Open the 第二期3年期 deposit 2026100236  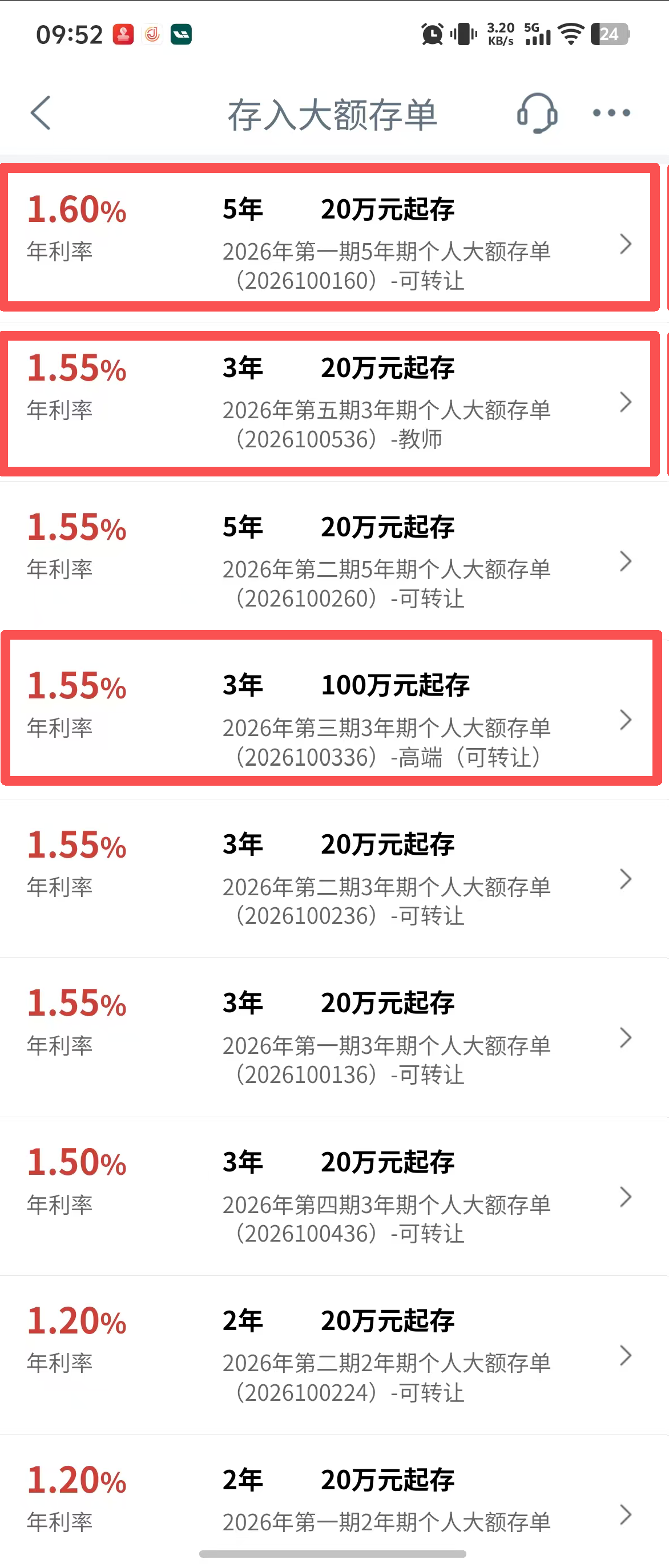pos(334,878)
